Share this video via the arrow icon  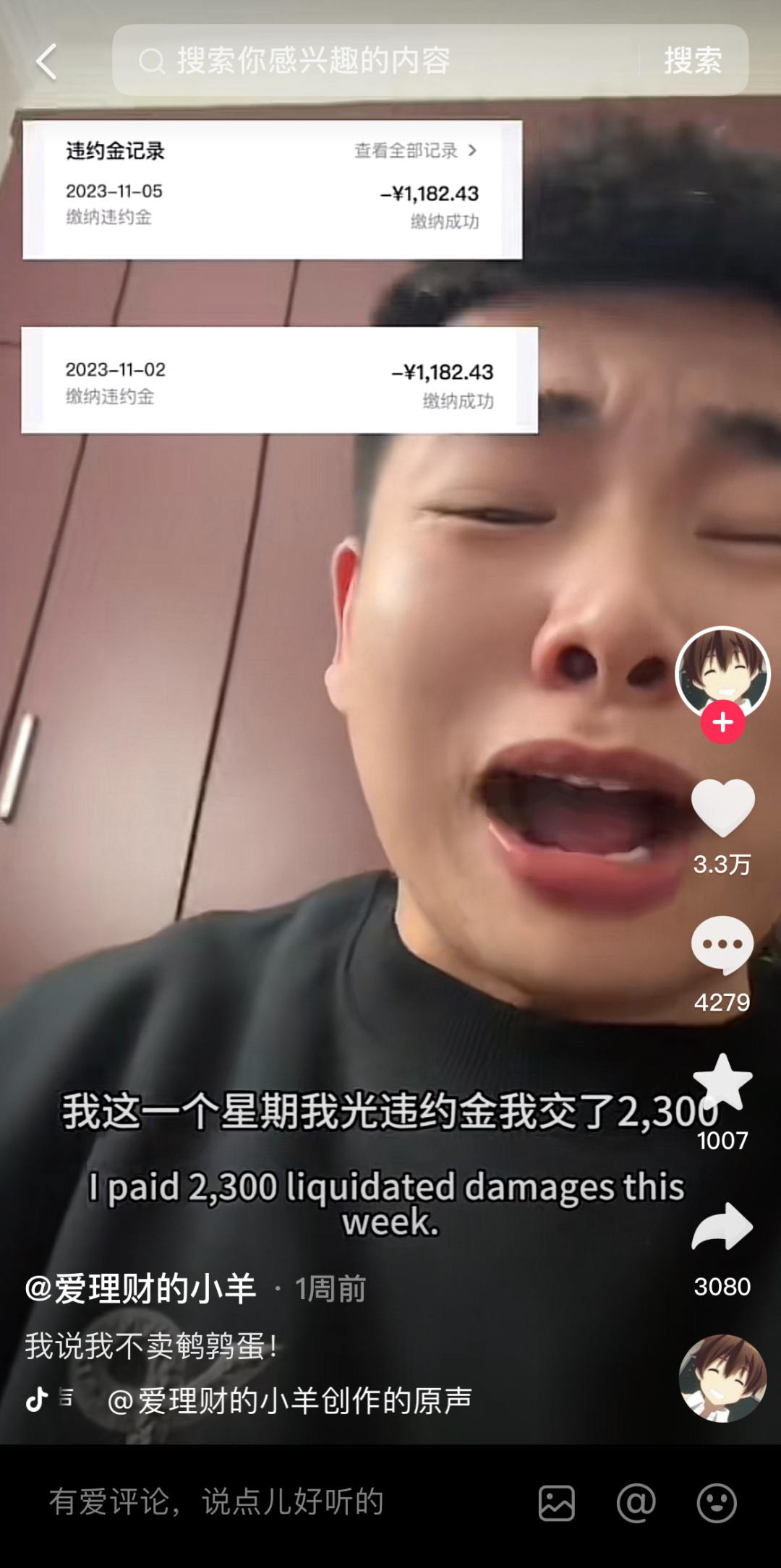click(x=722, y=1227)
